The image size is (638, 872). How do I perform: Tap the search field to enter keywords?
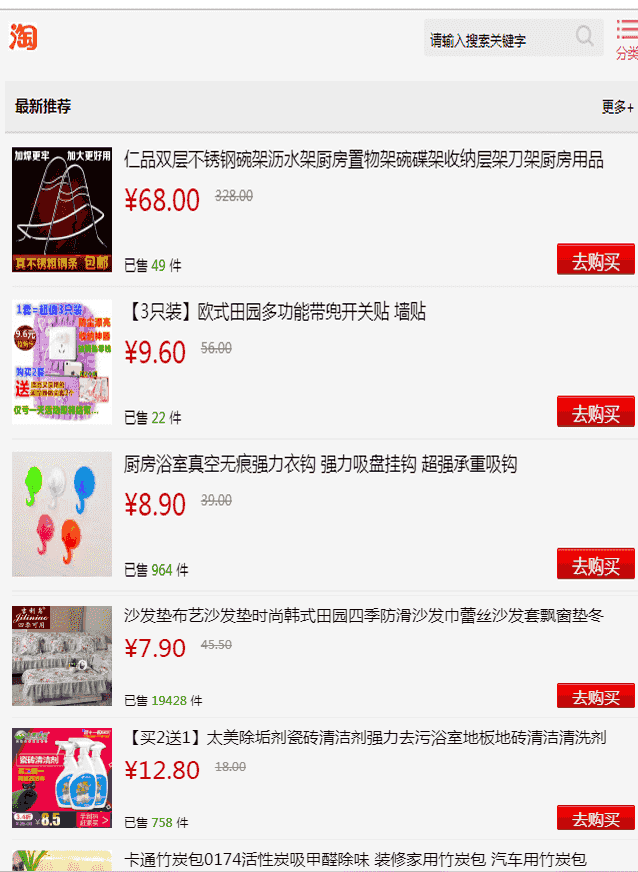click(x=497, y=40)
